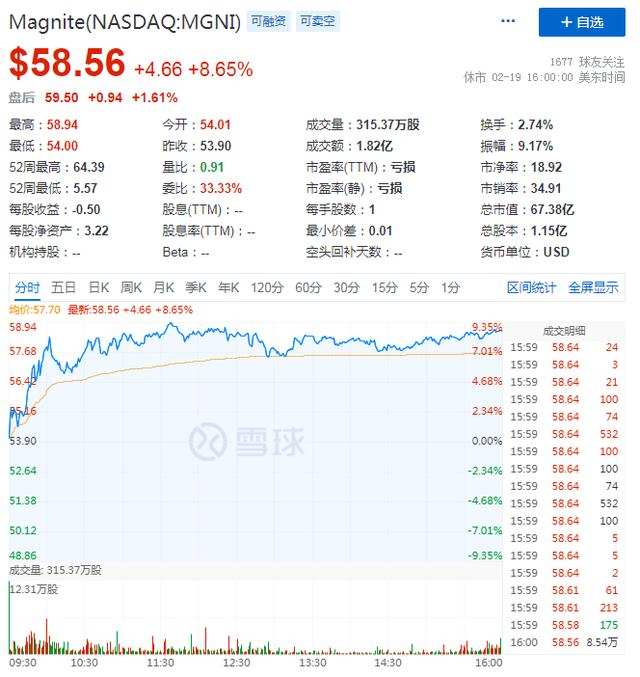
Task: Show the 60分 interval chart
Action: [308, 287]
